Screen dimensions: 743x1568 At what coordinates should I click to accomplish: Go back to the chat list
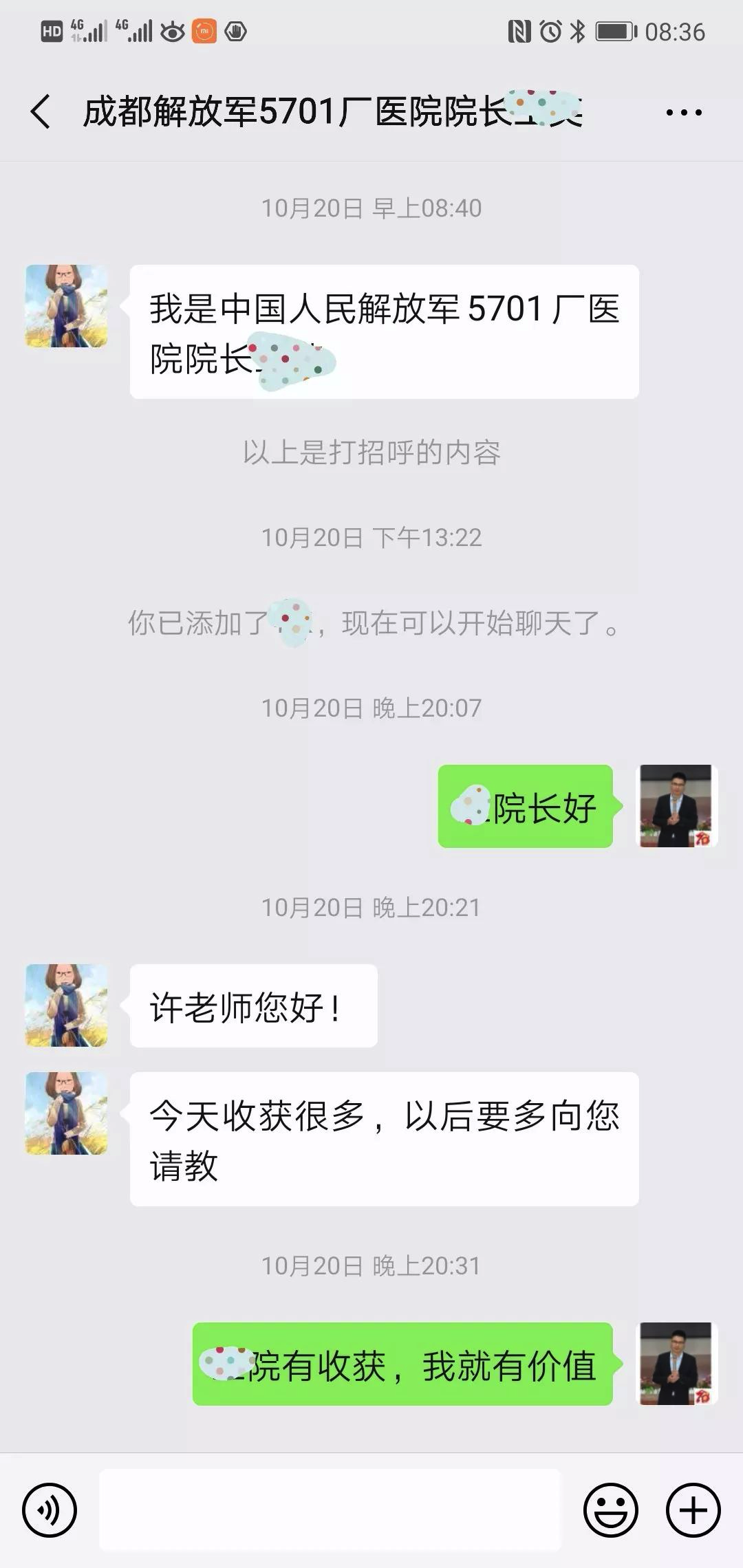click(41, 111)
